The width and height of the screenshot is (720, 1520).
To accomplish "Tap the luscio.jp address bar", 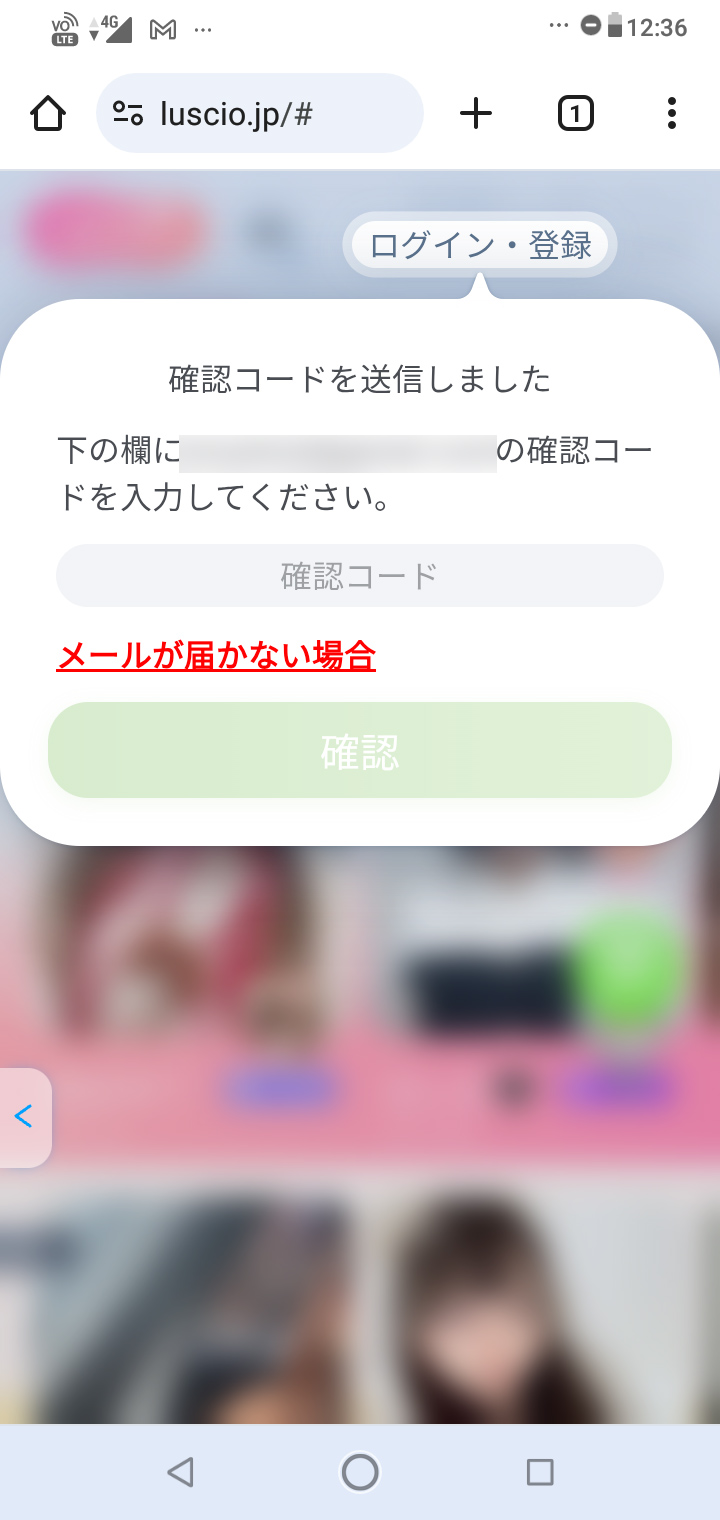I will tap(260, 114).
